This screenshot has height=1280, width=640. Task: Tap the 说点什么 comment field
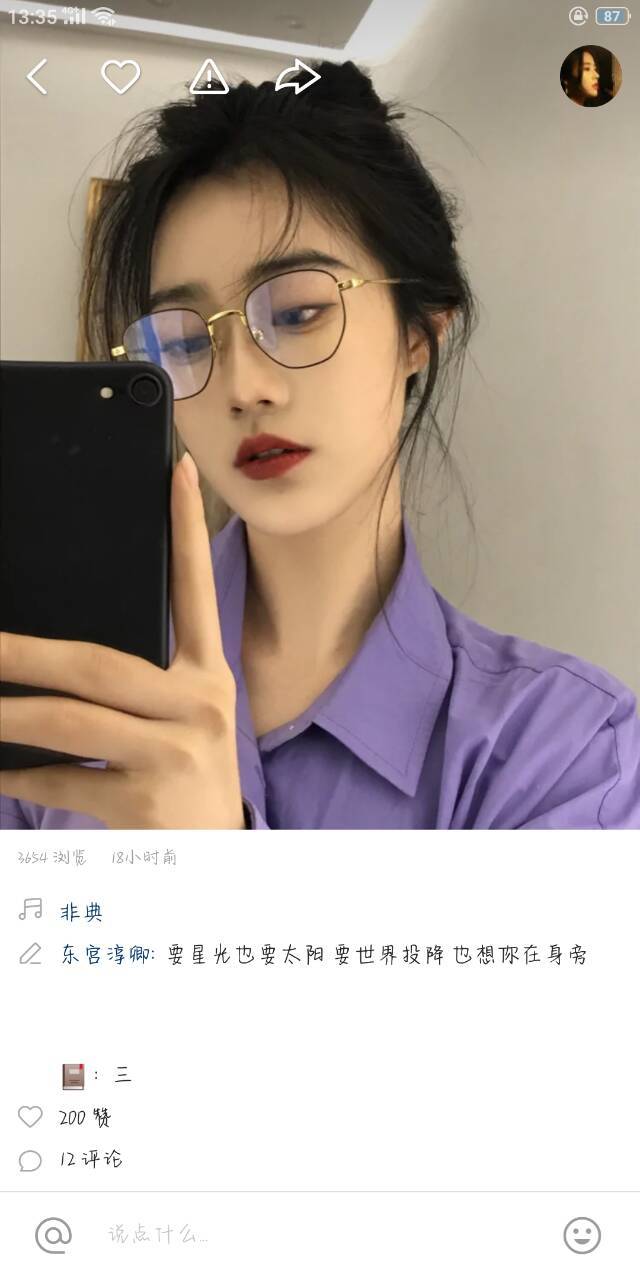[x=300, y=1235]
